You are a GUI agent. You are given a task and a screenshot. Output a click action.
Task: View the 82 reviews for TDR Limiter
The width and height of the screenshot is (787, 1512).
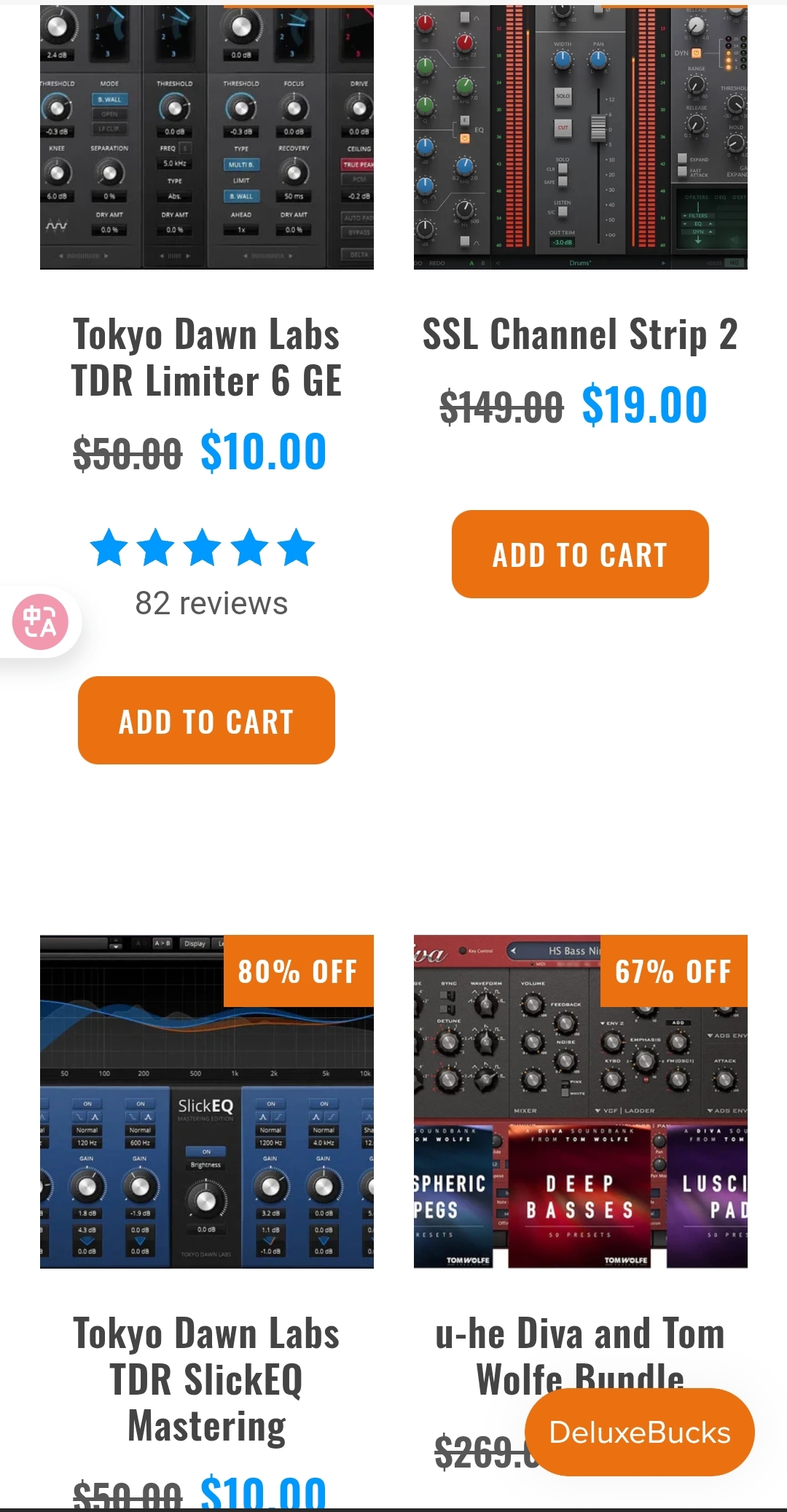pyautogui.click(x=211, y=603)
